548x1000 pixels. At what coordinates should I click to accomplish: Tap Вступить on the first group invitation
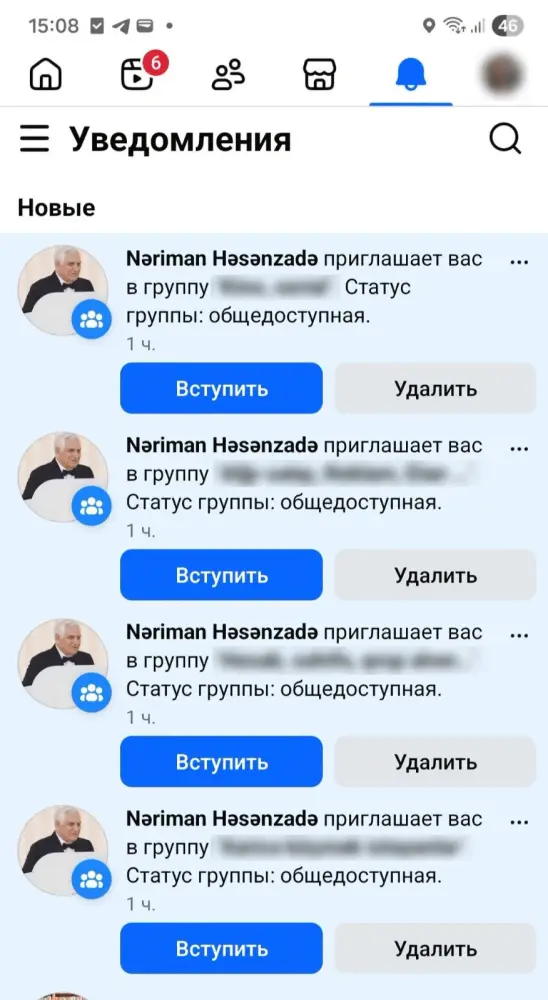click(x=221, y=388)
